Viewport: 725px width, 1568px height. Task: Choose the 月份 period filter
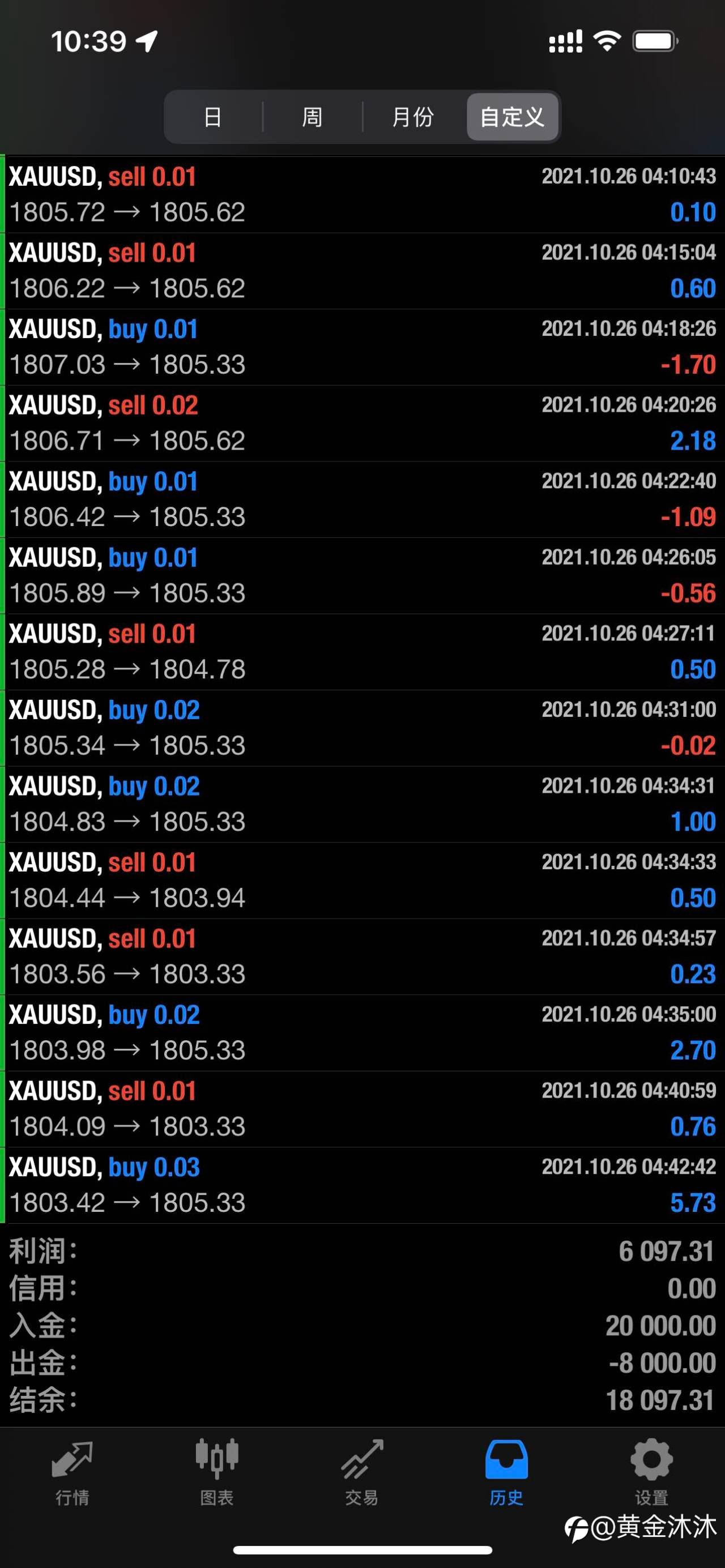click(413, 117)
